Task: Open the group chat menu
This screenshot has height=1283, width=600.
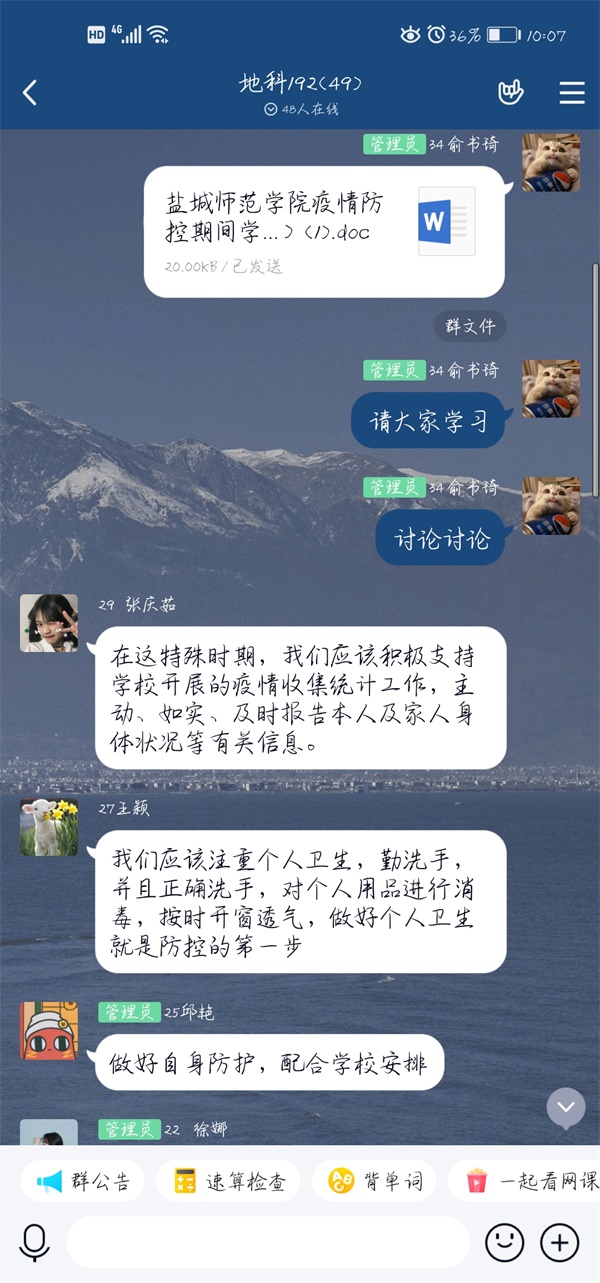Action: point(572,93)
